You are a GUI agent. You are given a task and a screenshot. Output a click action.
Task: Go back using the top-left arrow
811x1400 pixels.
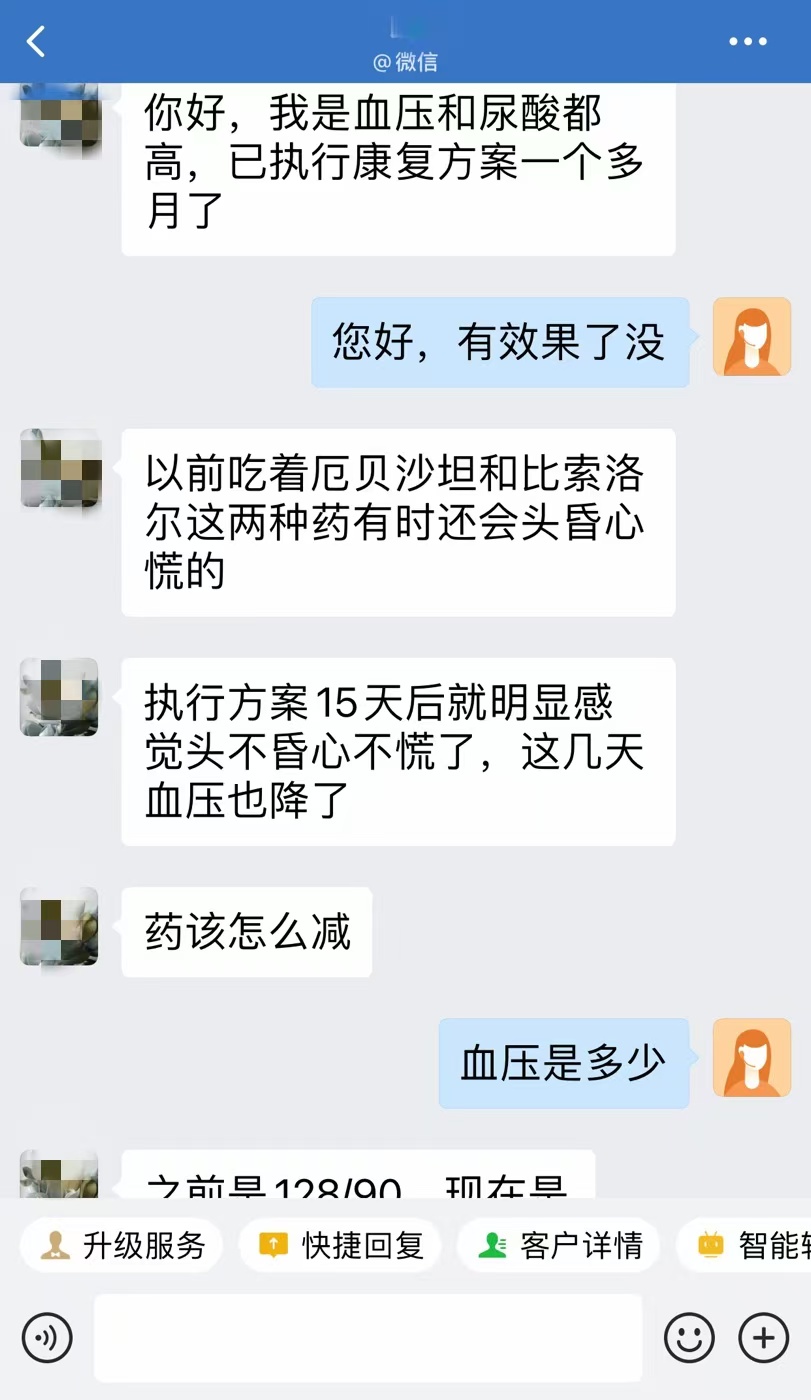37,42
